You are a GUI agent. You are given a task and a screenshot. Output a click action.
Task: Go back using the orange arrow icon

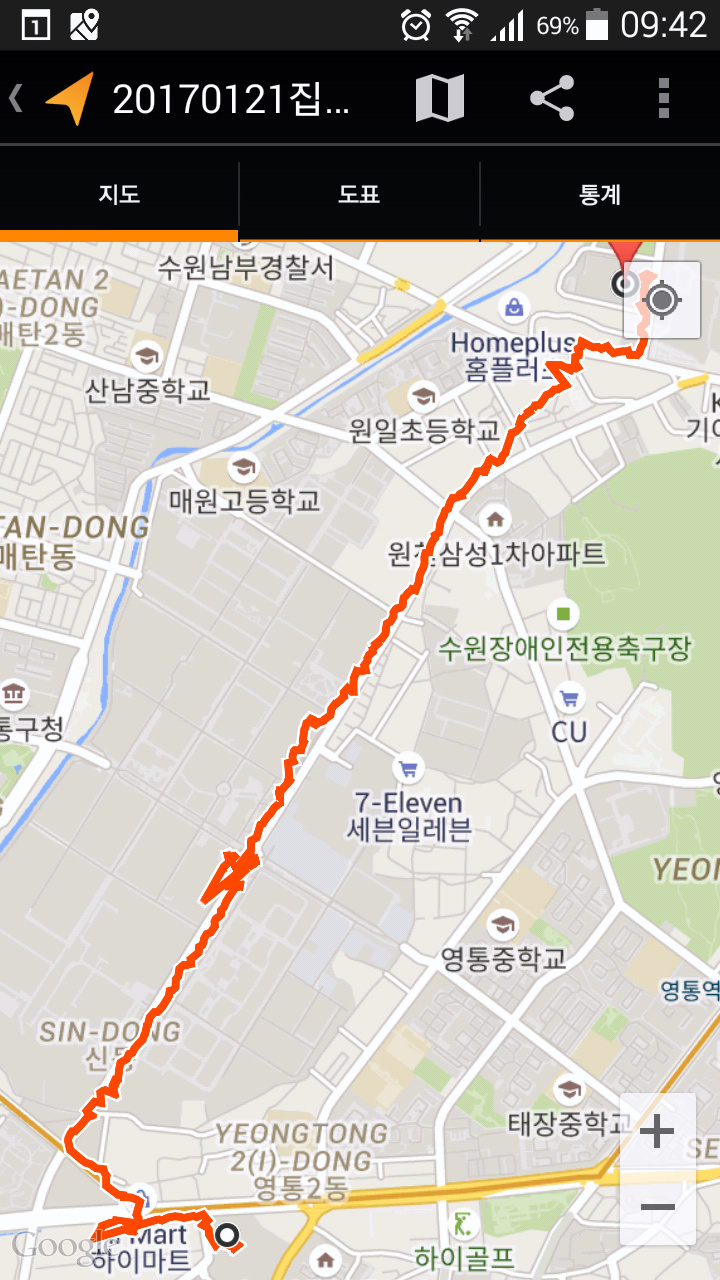tap(66, 99)
